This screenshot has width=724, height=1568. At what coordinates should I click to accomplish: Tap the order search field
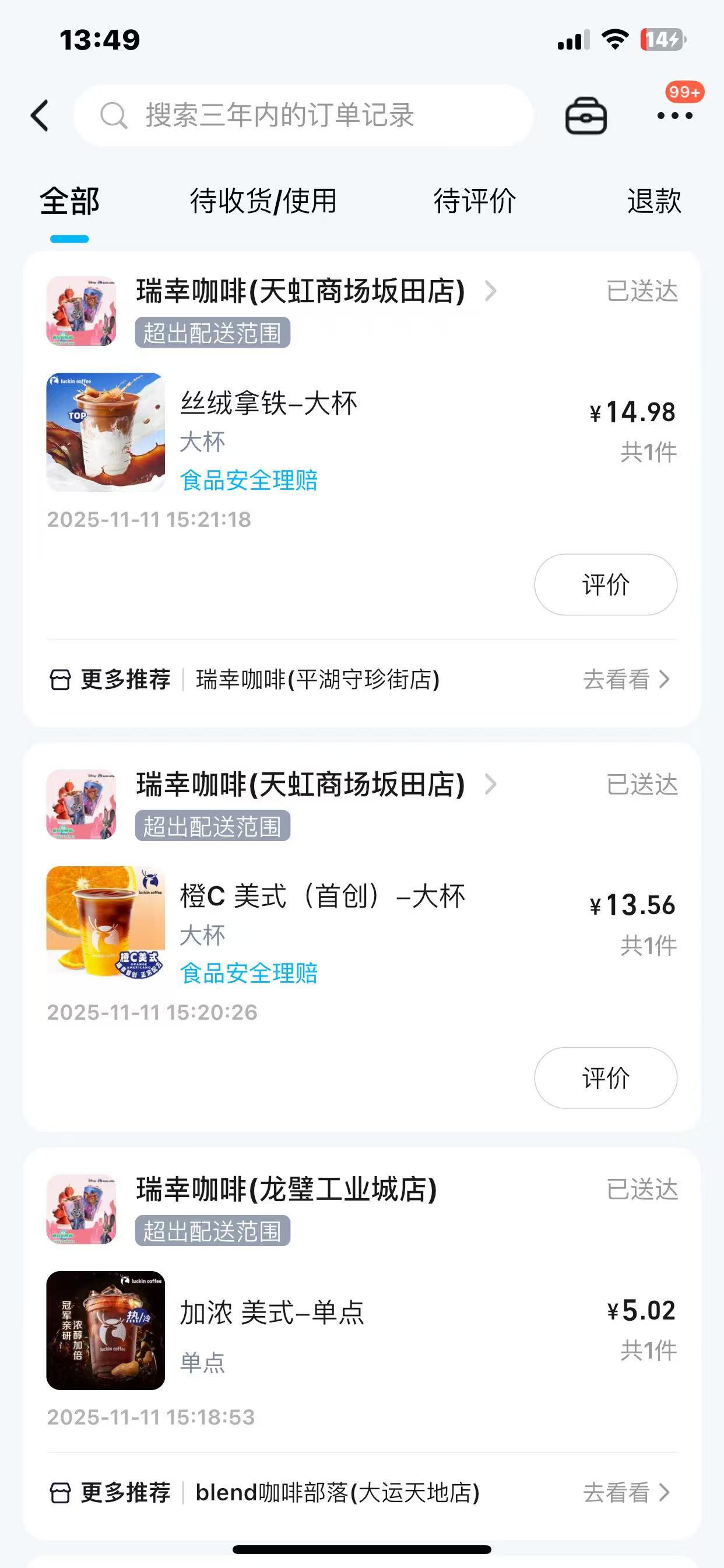point(303,116)
